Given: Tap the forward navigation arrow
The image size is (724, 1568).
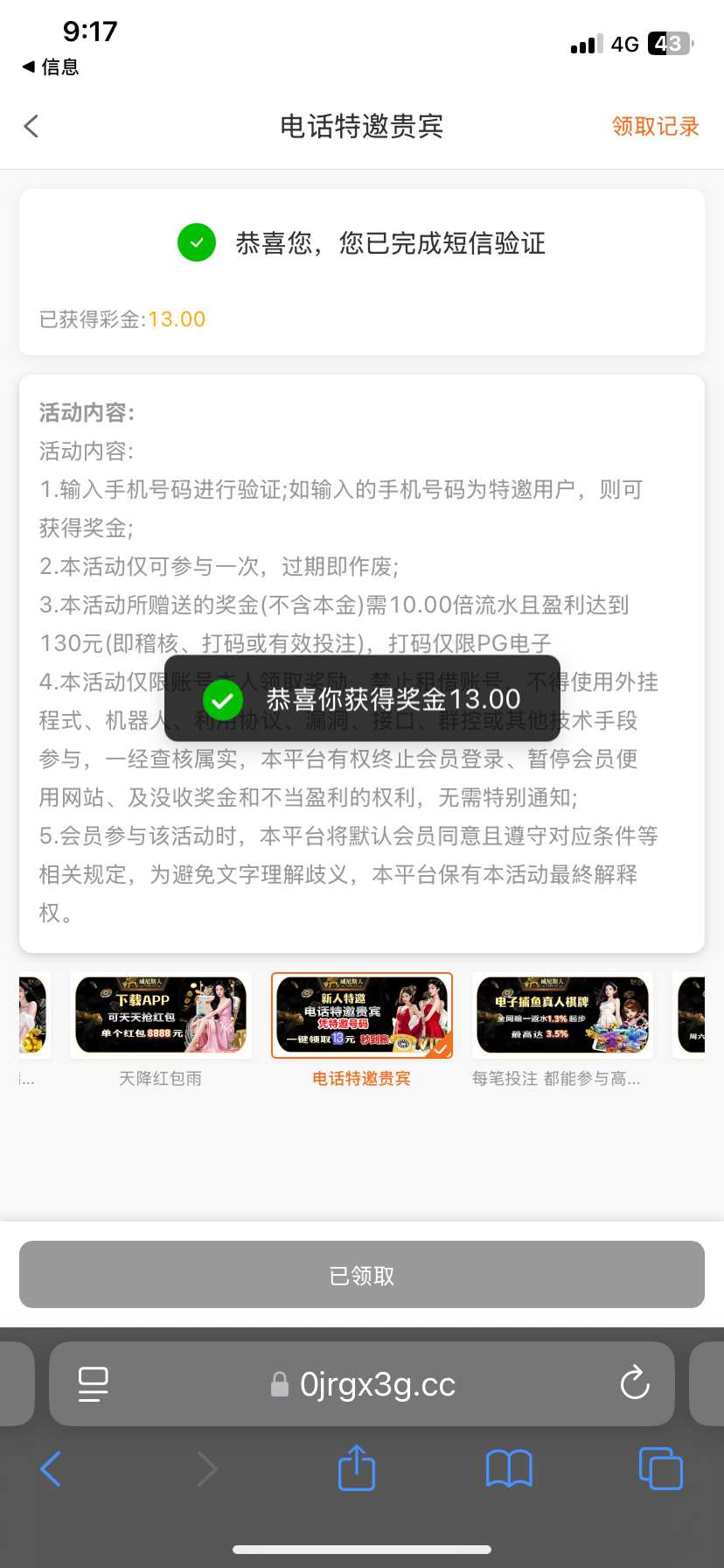Looking at the screenshot, I should point(206,1468).
